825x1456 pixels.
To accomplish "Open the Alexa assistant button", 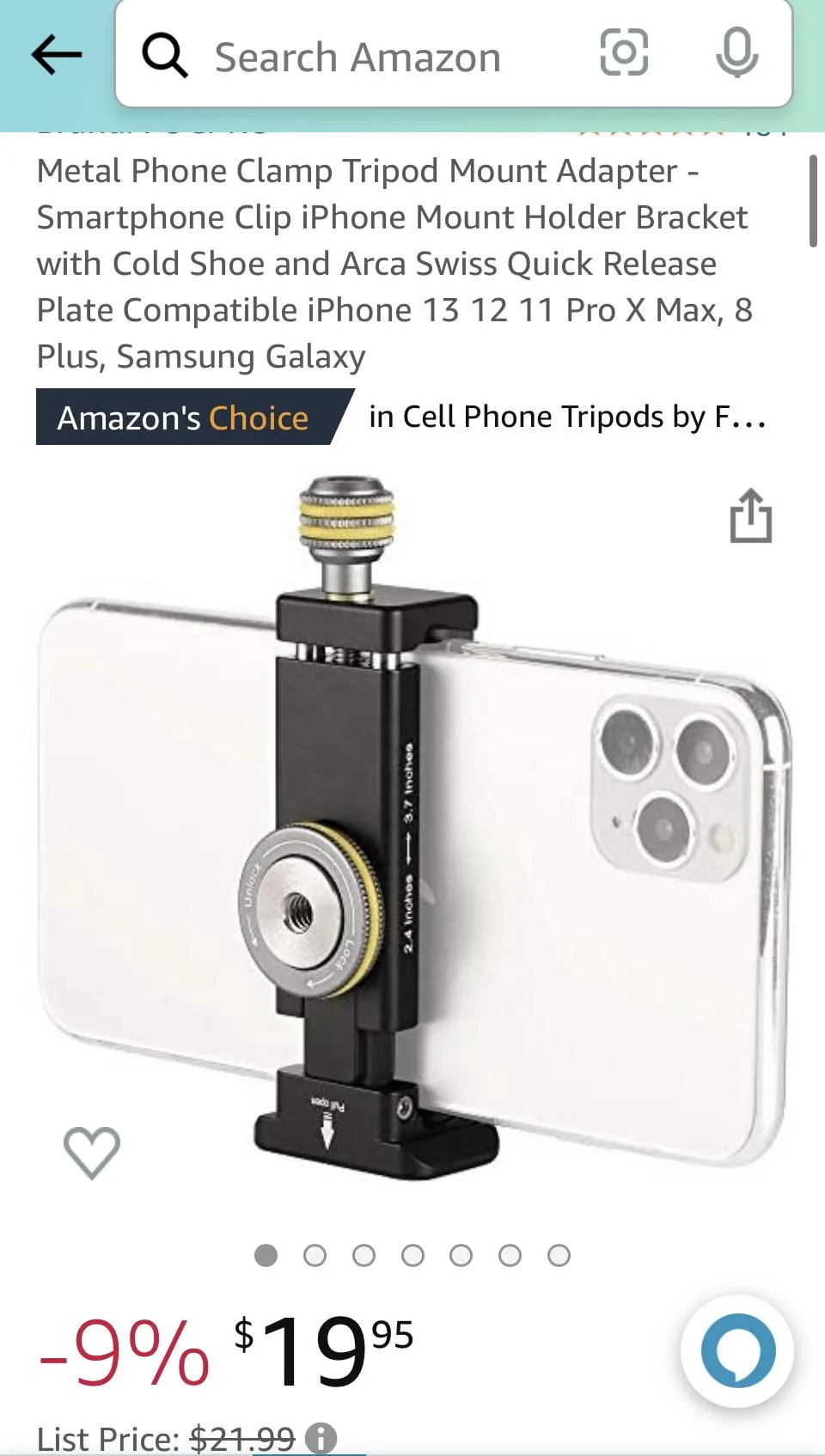I will coord(737,1349).
